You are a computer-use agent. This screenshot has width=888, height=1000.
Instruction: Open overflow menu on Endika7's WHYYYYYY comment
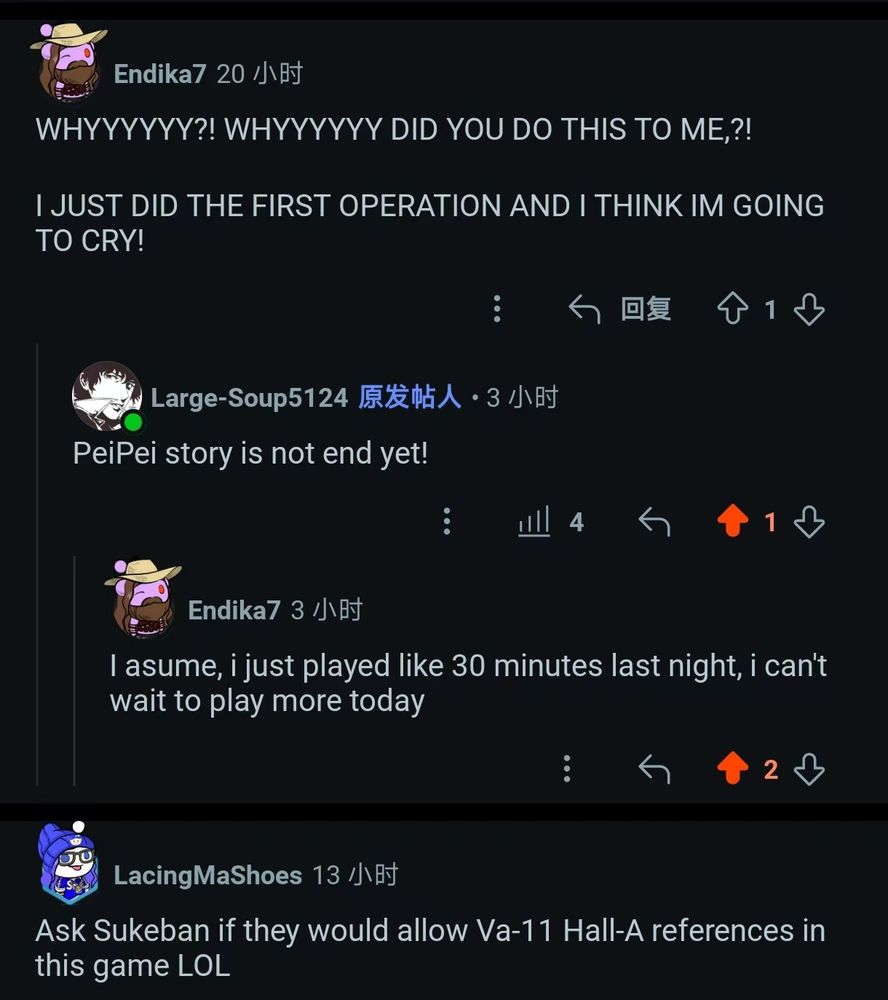click(x=497, y=309)
